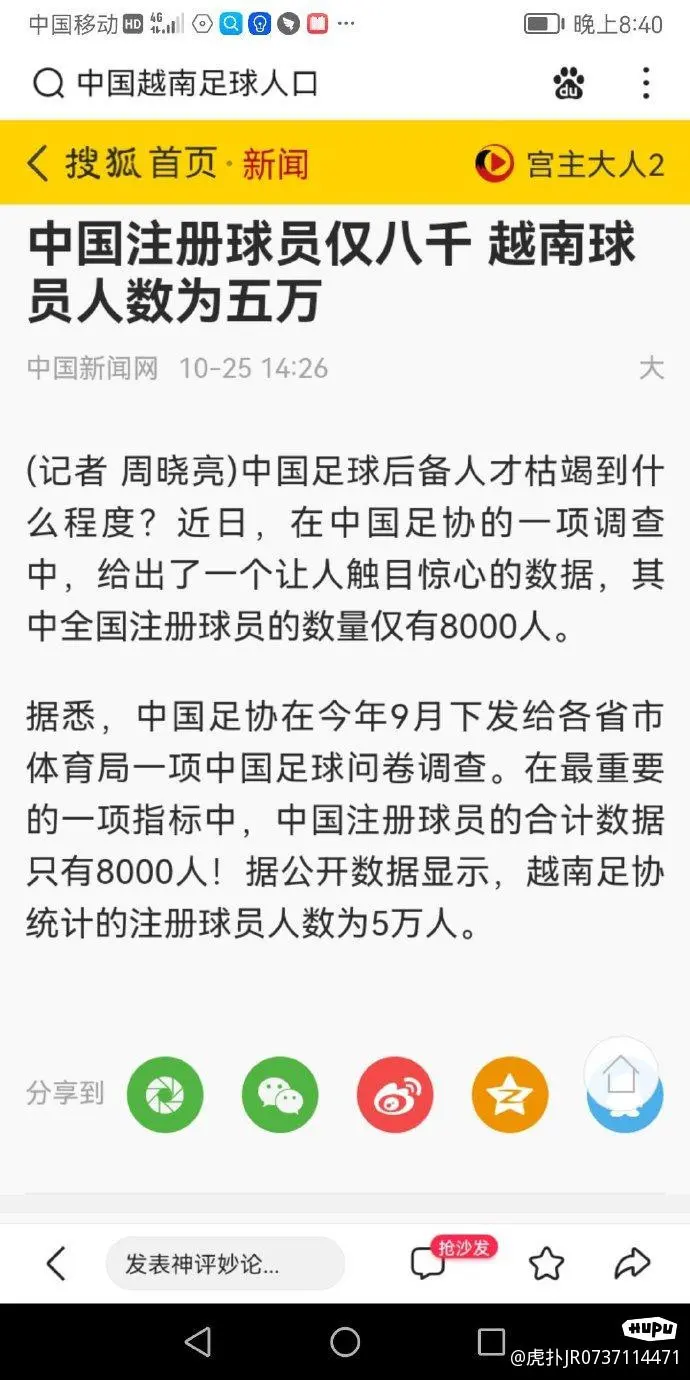The height and width of the screenshot is (1380, 690).
Task: Open the 宫主大人2 promo link
Action: tap(569, 163)
